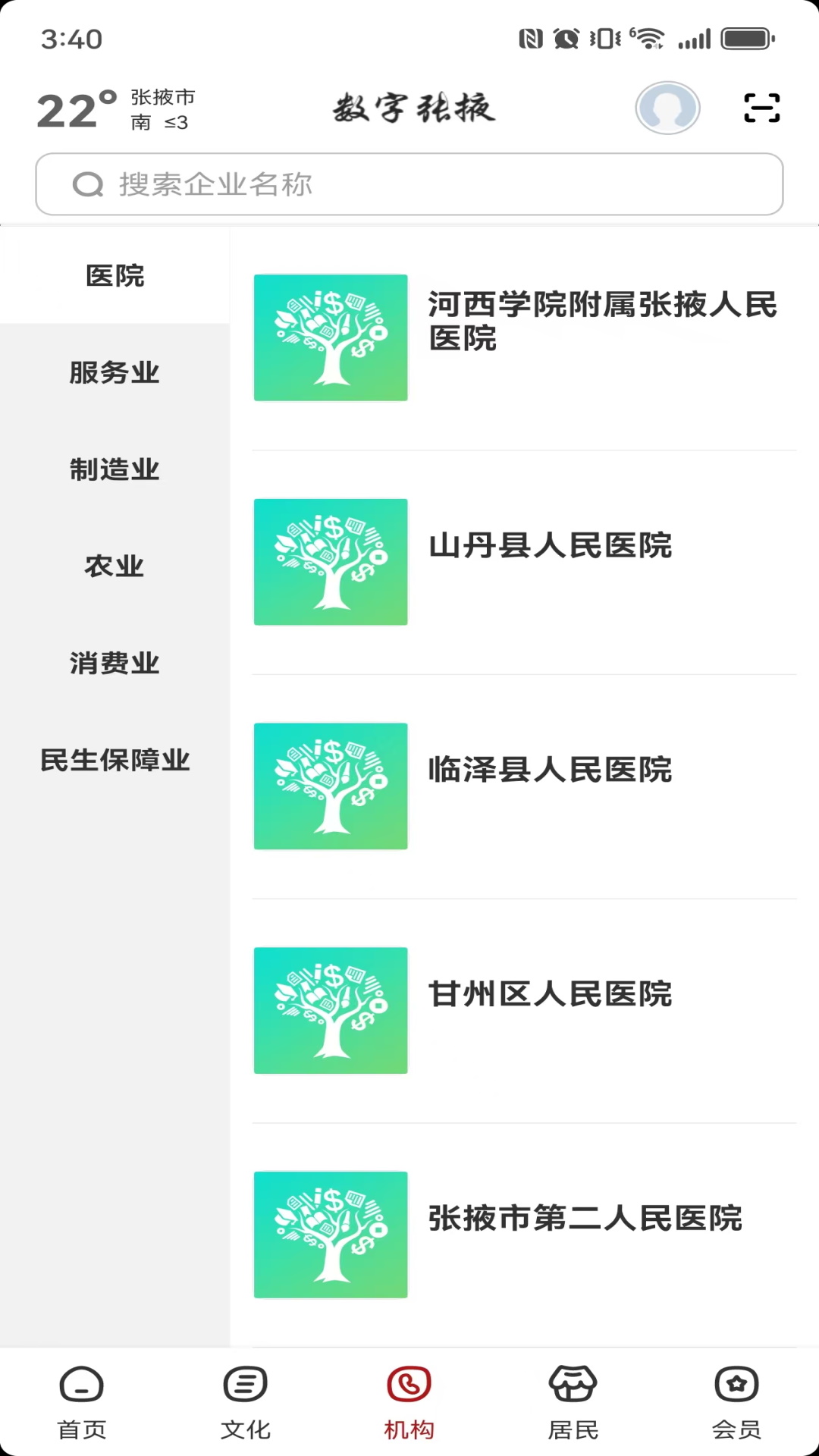Open the scan code icon
819x1456 pixels.
click(761, 108)
